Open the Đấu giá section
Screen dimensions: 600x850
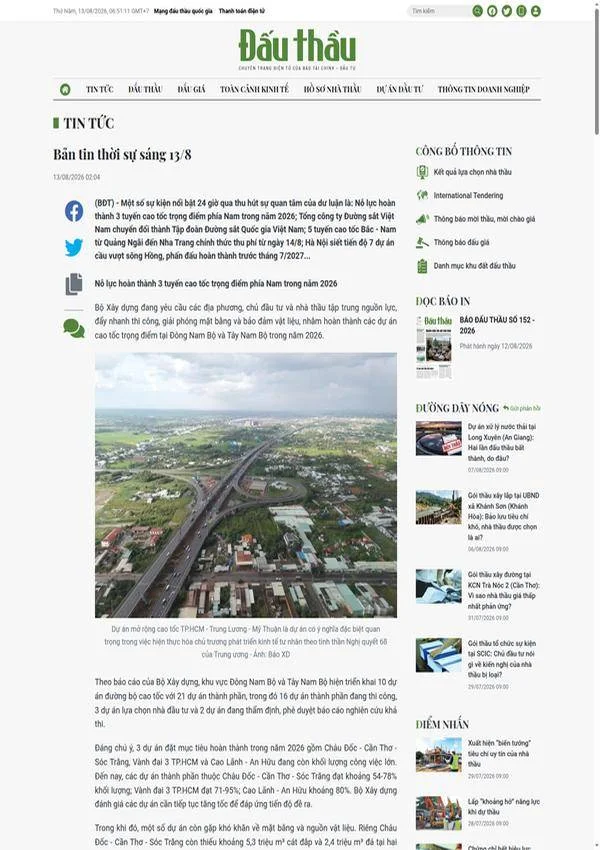tap(191, 89)
